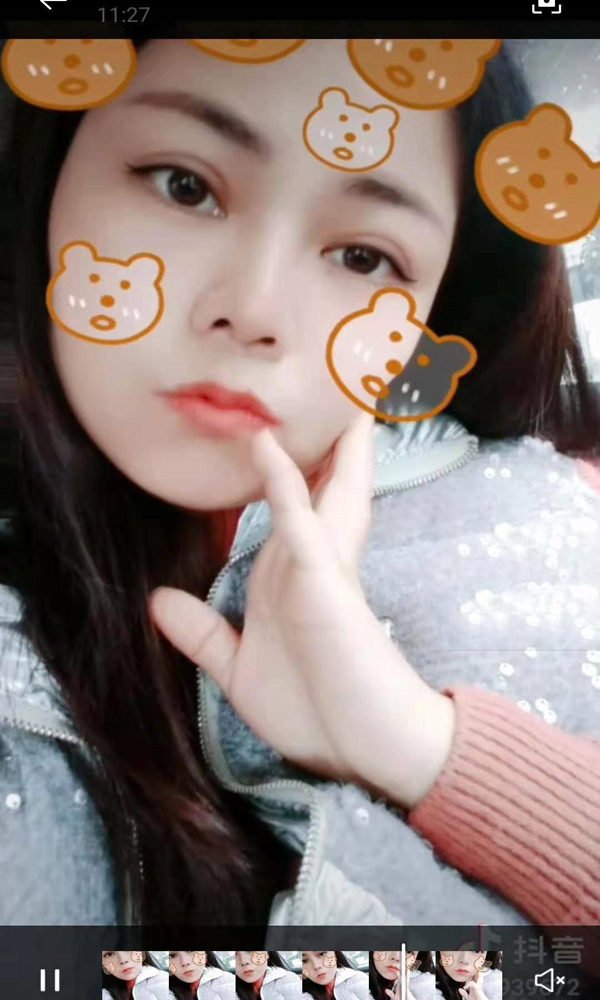Pause the video playback
Image resolution: width=600 pixels, height=1000 pixels.
(49, 979)
